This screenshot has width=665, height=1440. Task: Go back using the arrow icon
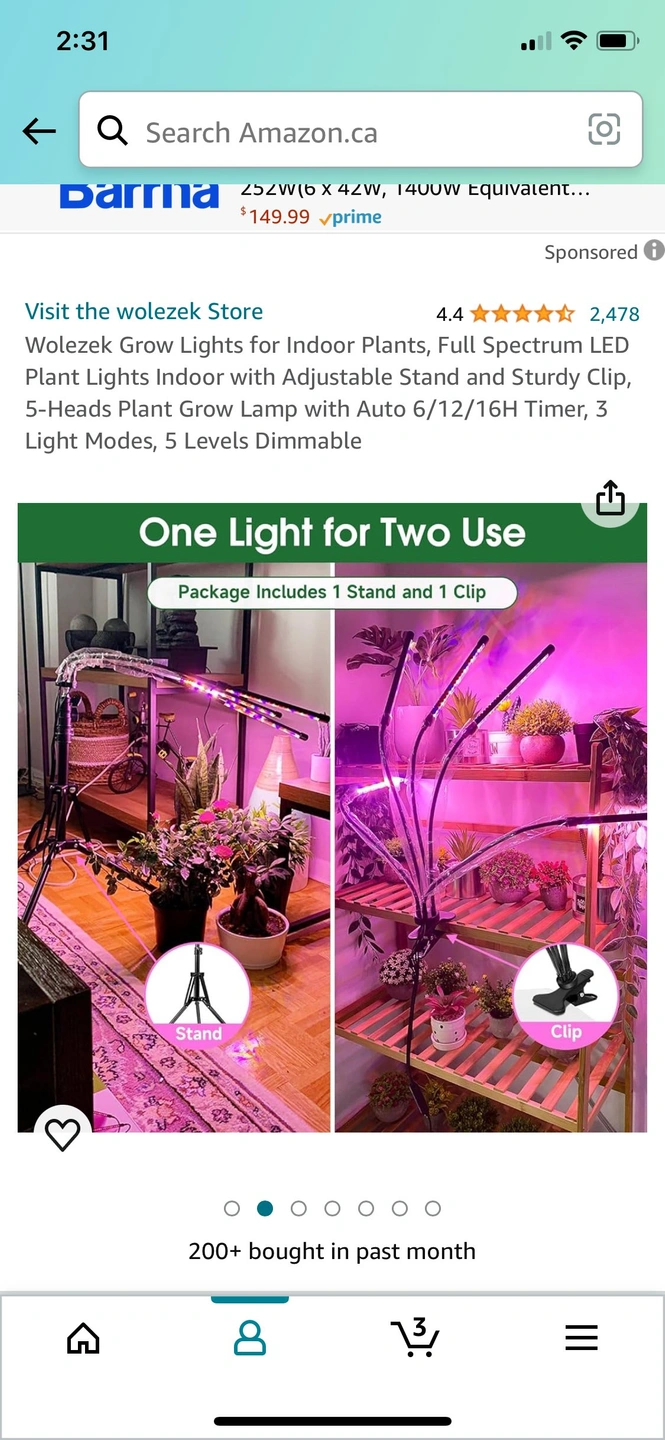[39, 131]
